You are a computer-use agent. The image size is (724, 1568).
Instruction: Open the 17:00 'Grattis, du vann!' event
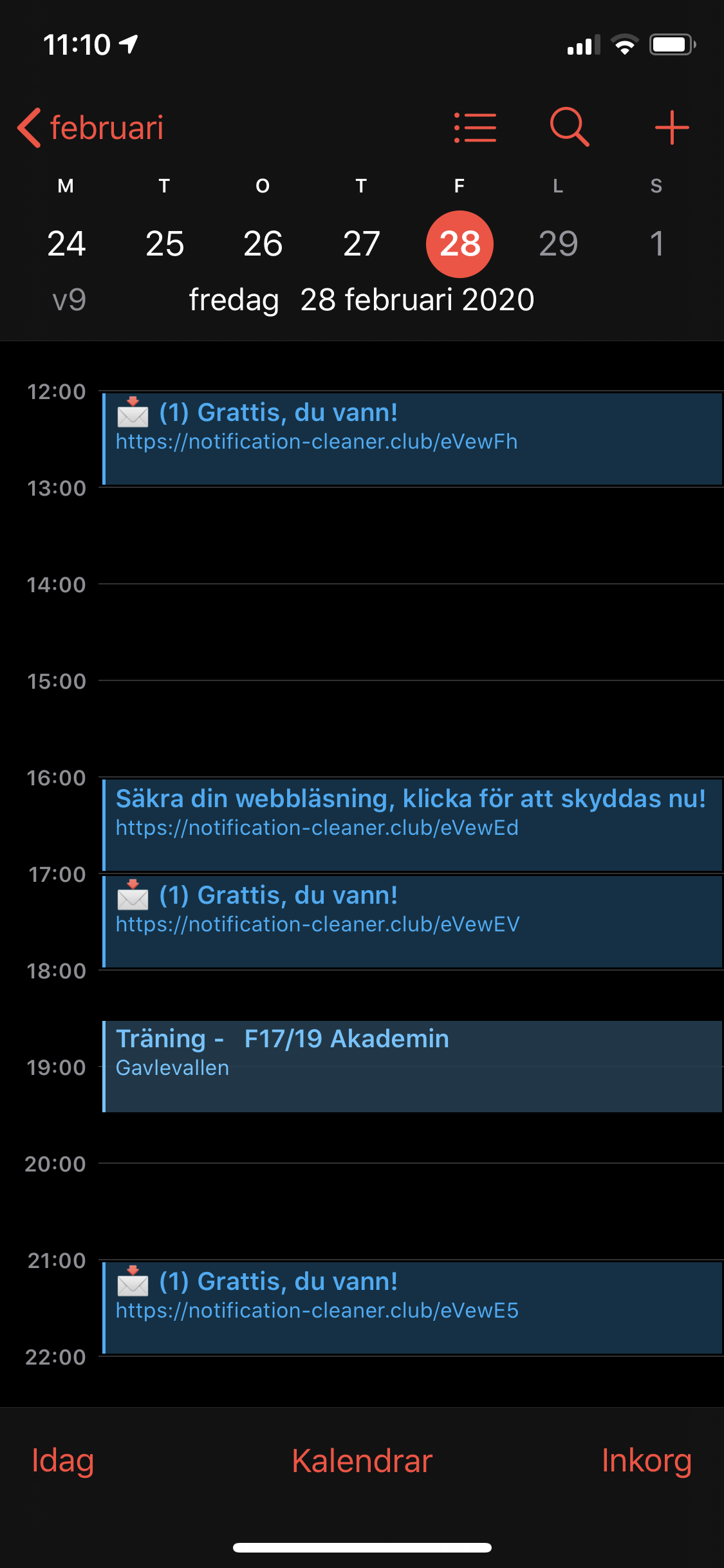[412, 921]
